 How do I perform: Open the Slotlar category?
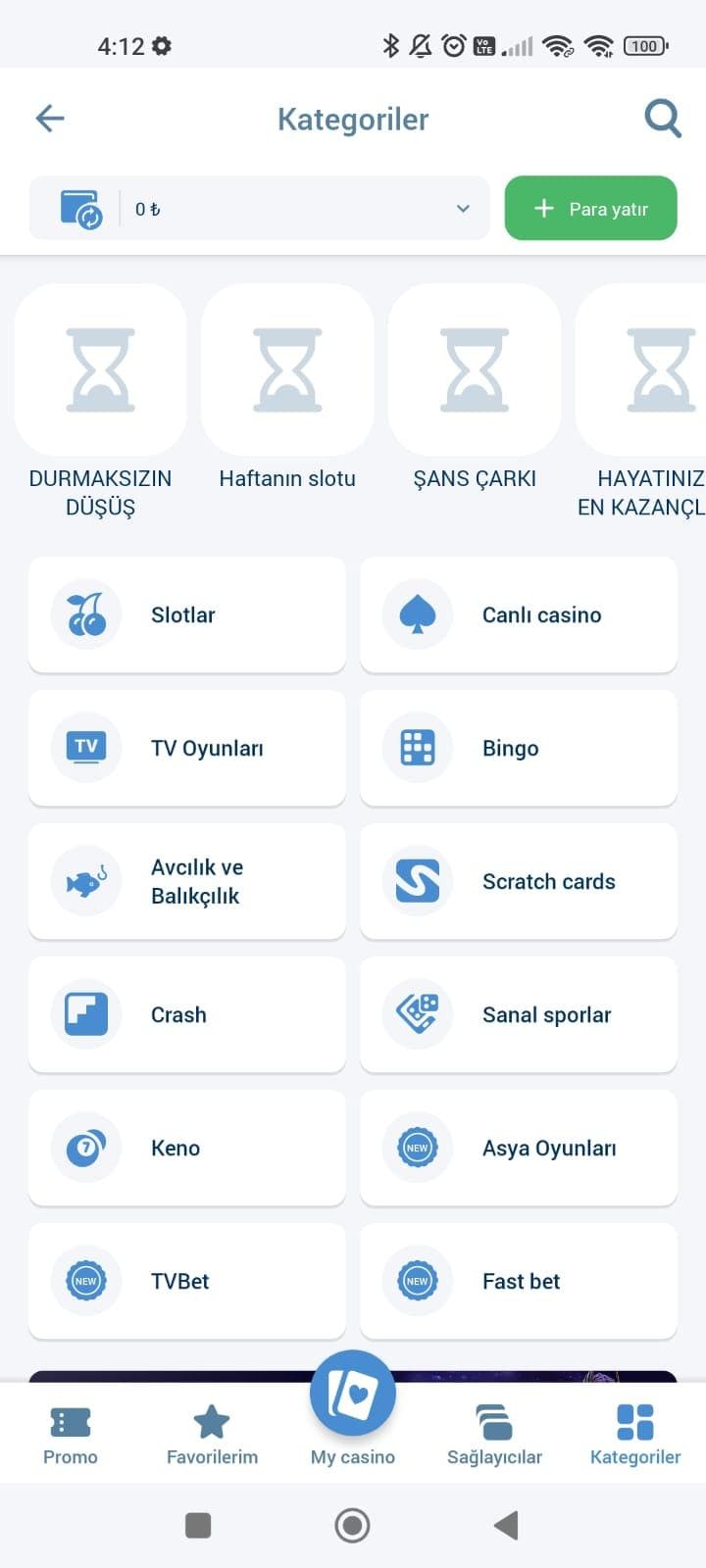click(x=187, y=614)
